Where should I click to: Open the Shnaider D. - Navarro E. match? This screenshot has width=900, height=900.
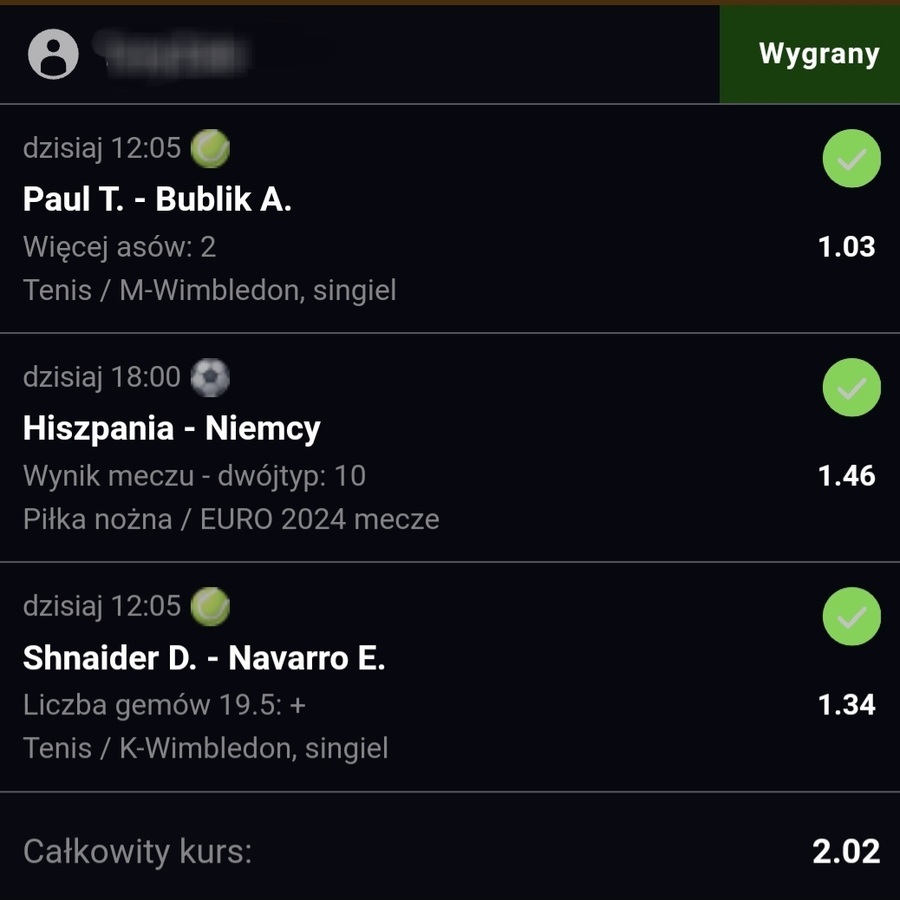[x=204, y=657]
